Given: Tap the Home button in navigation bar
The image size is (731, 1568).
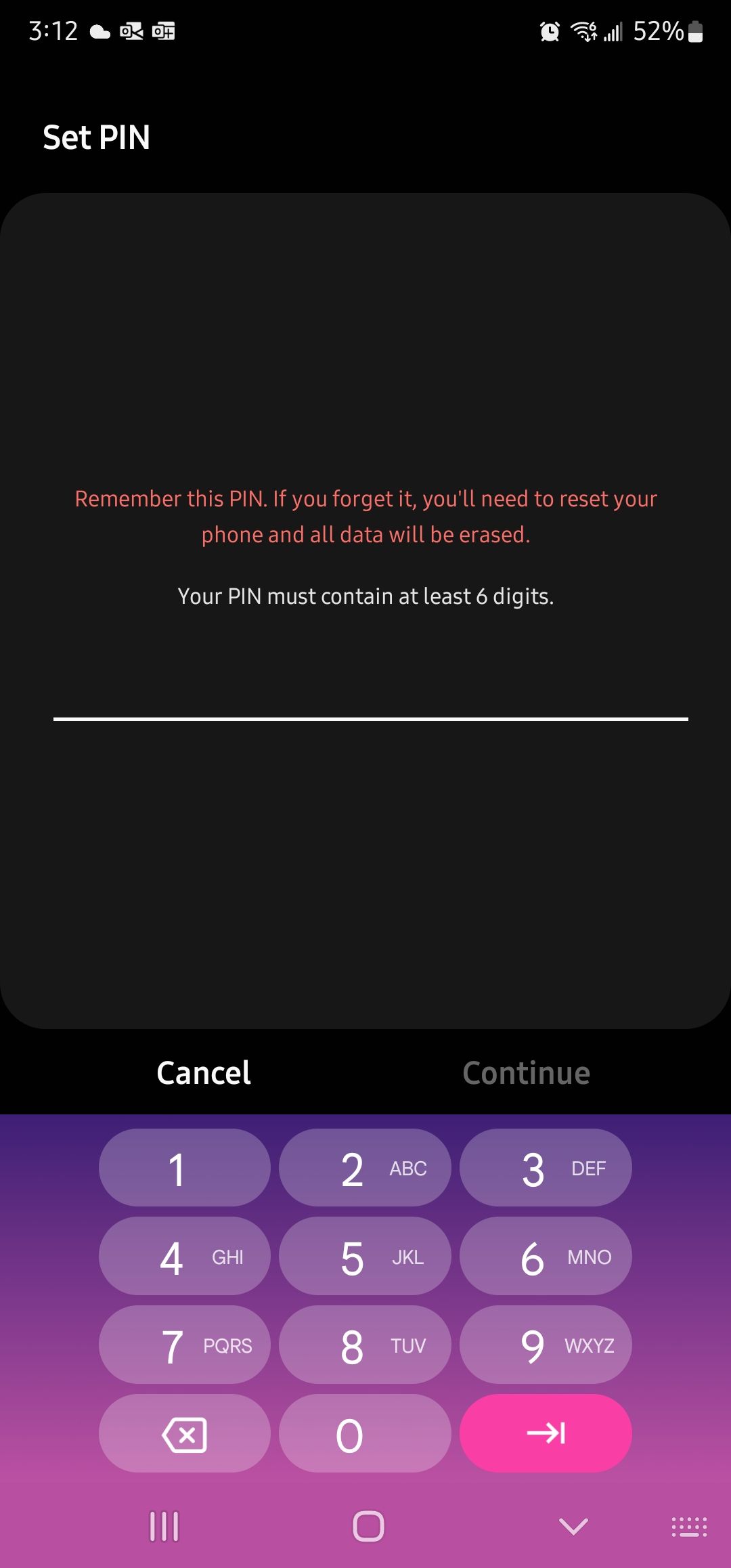Looking at the screenshot, I should (365, 1525).
